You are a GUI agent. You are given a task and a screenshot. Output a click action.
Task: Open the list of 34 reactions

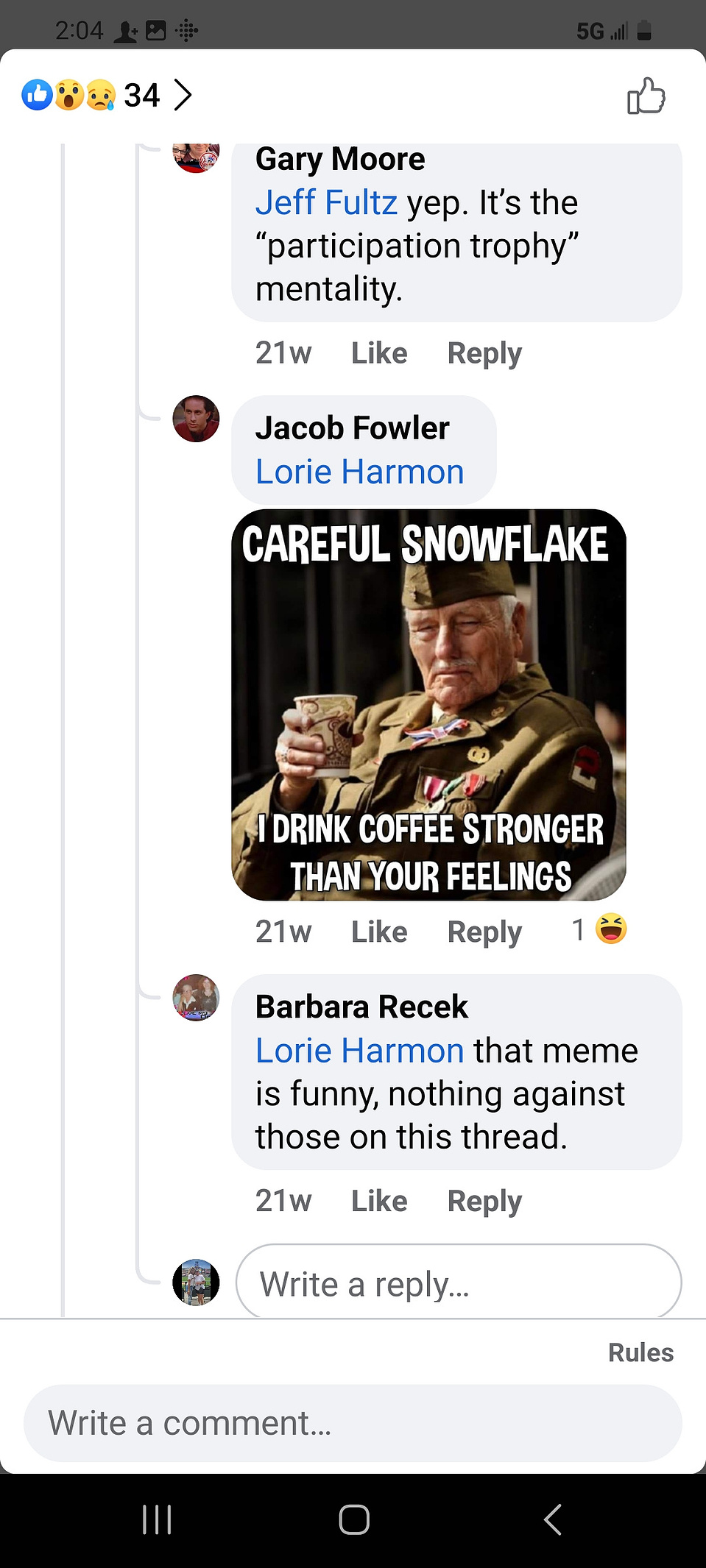107,95
